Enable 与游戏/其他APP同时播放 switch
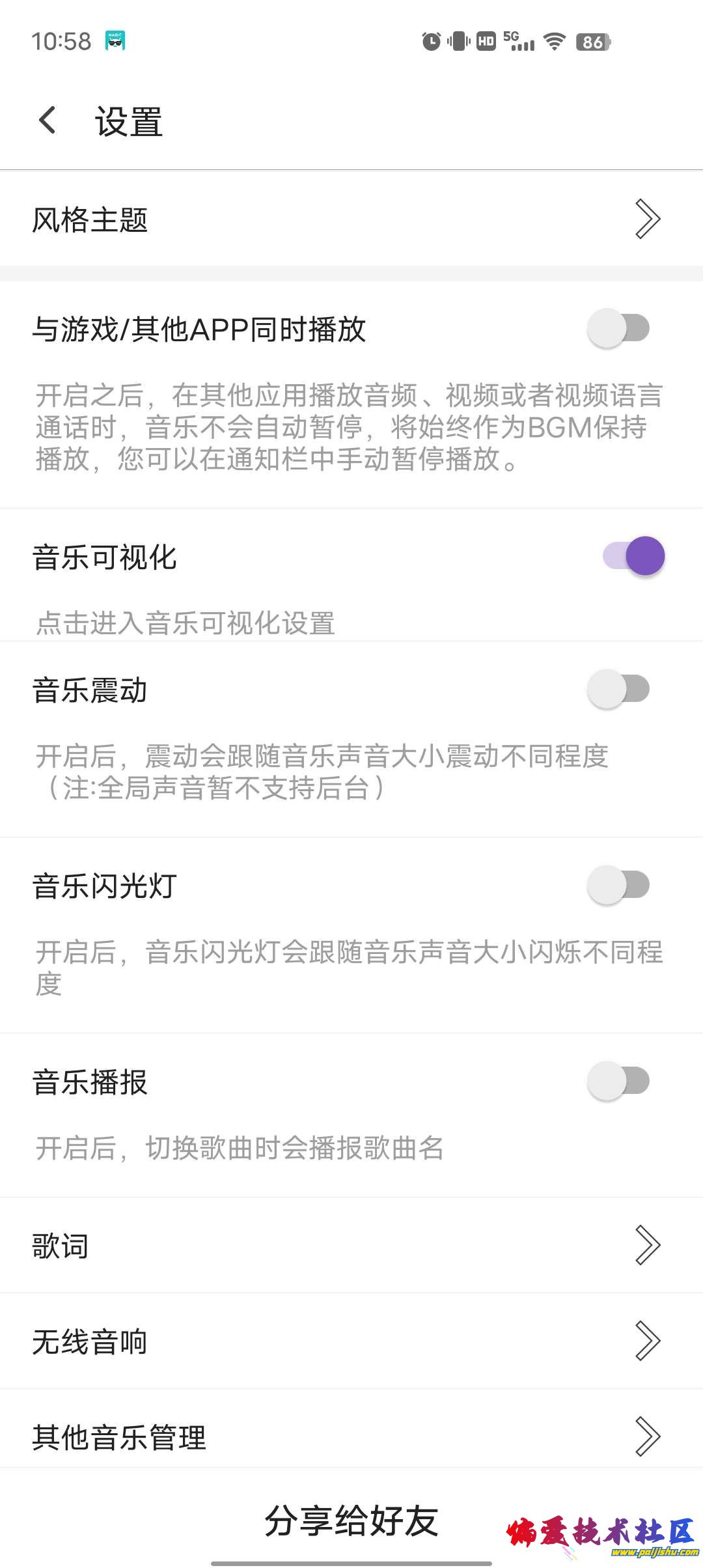Viewport: 703px width, 1568px height. 618,328
